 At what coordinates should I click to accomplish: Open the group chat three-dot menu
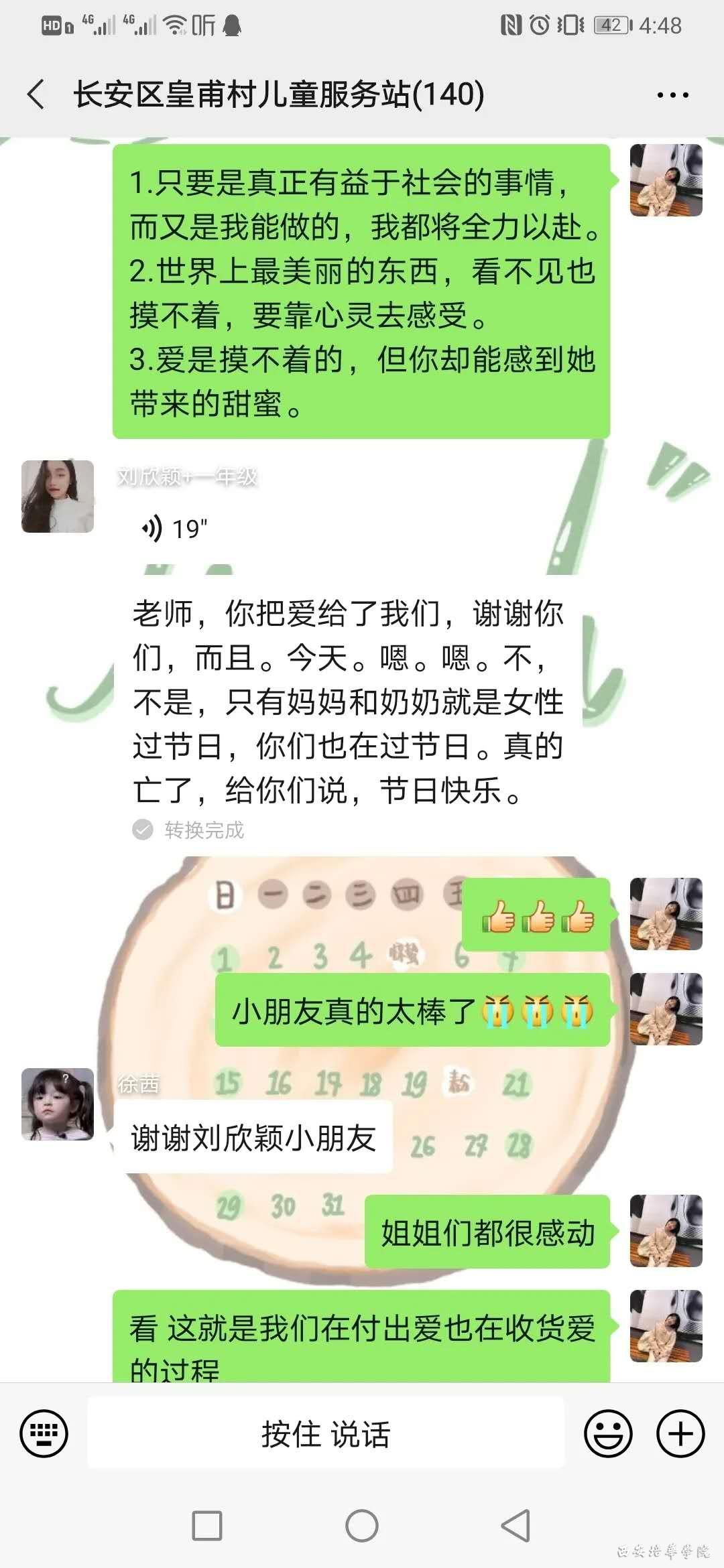click(x=672, y=95)
